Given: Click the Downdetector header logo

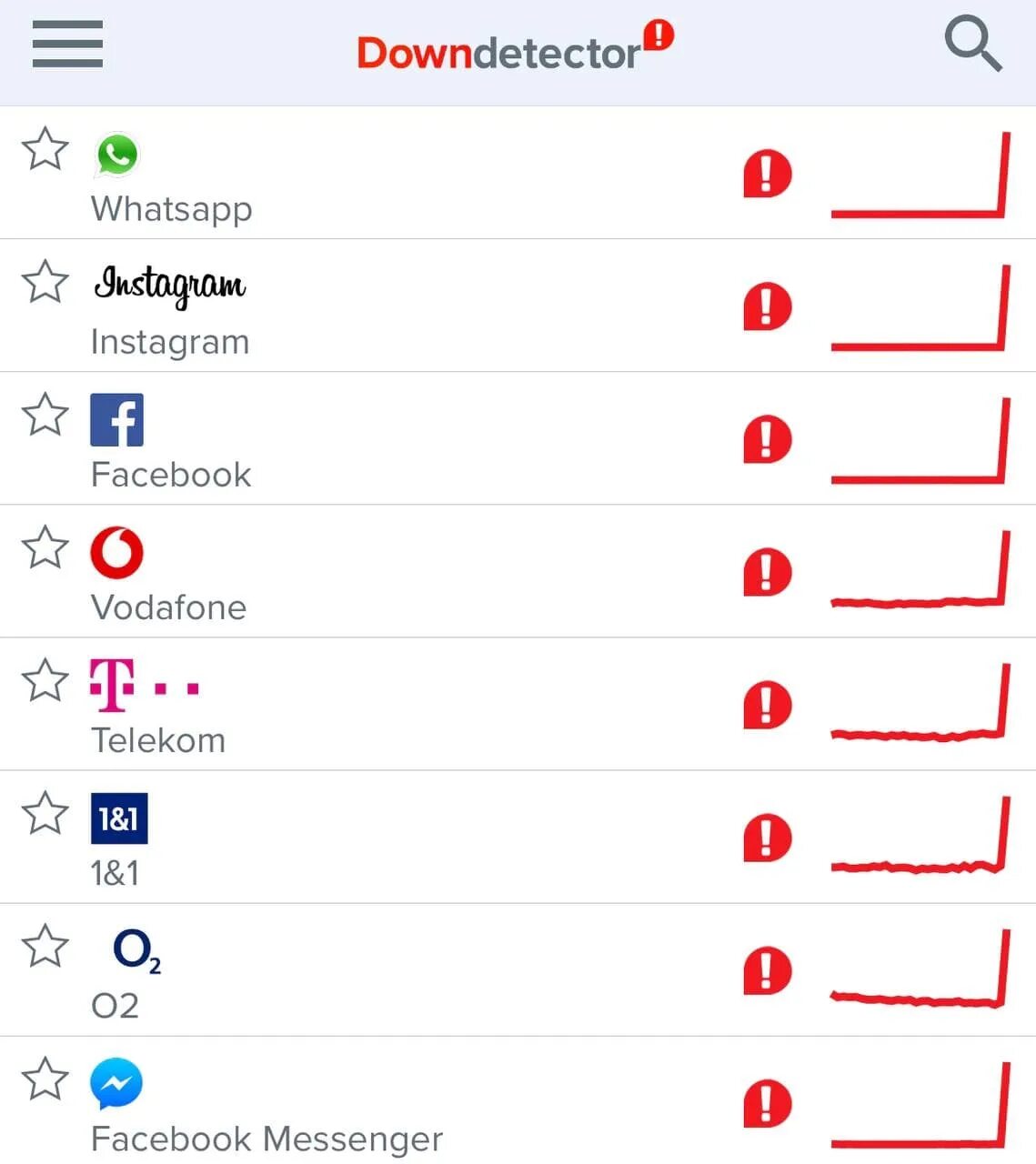Looking at the screenshot, I should pyautogui.click(x=514, y=52).
